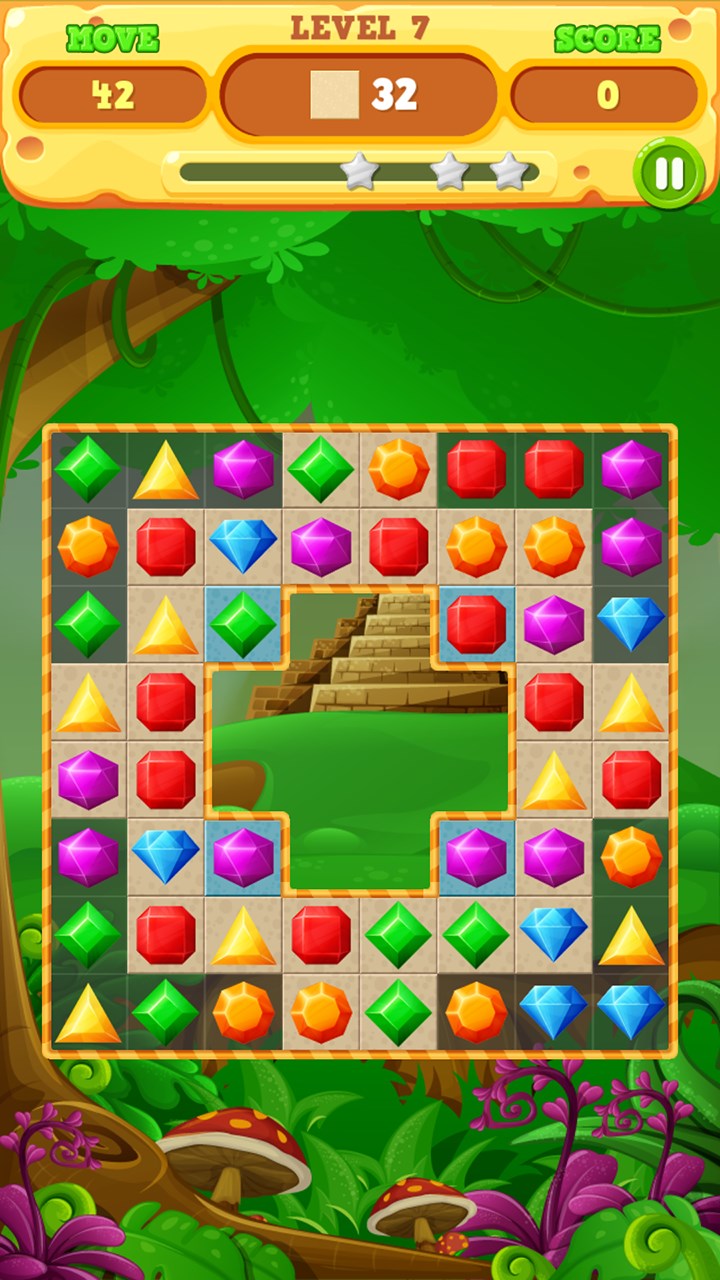The image size is (720, 1280).
Task: Select the red gem on the blue tile
Action: 476,623
